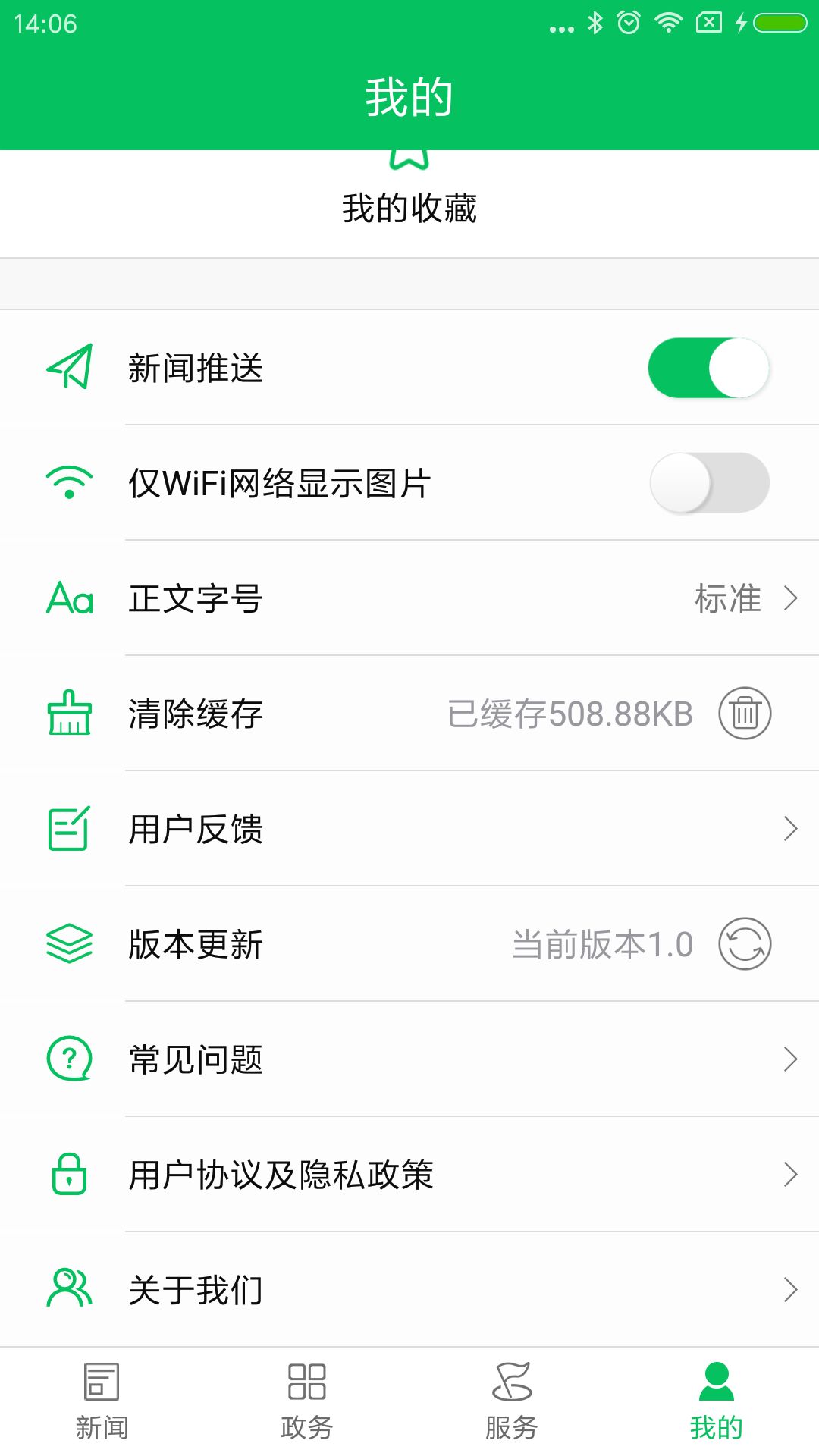The width and height of the screenshot is (819, 1456).
Task: Click the Aa font size icon
Action: [x=69, y=598]
